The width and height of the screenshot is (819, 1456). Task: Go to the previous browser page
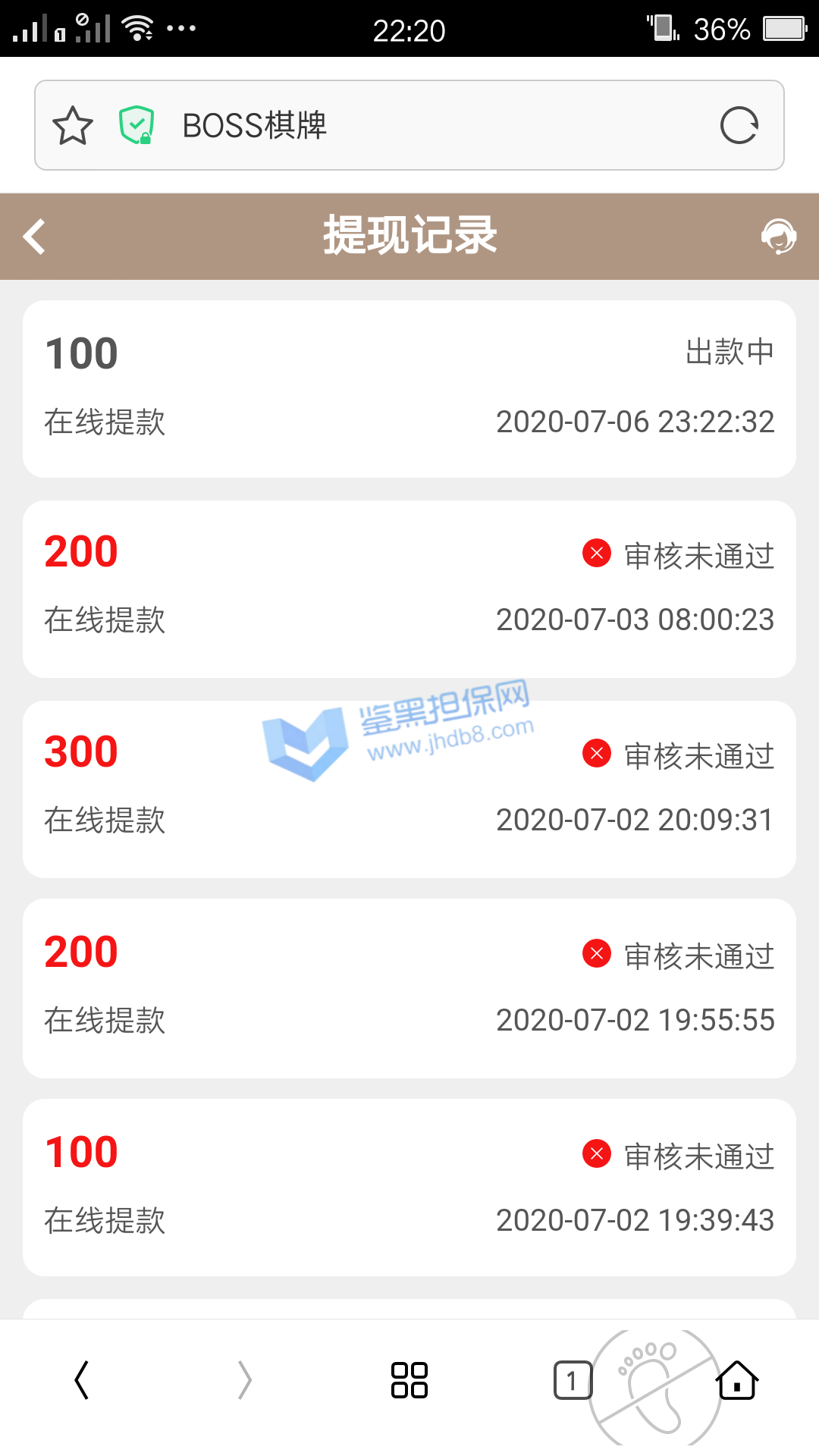(82, 1380)
